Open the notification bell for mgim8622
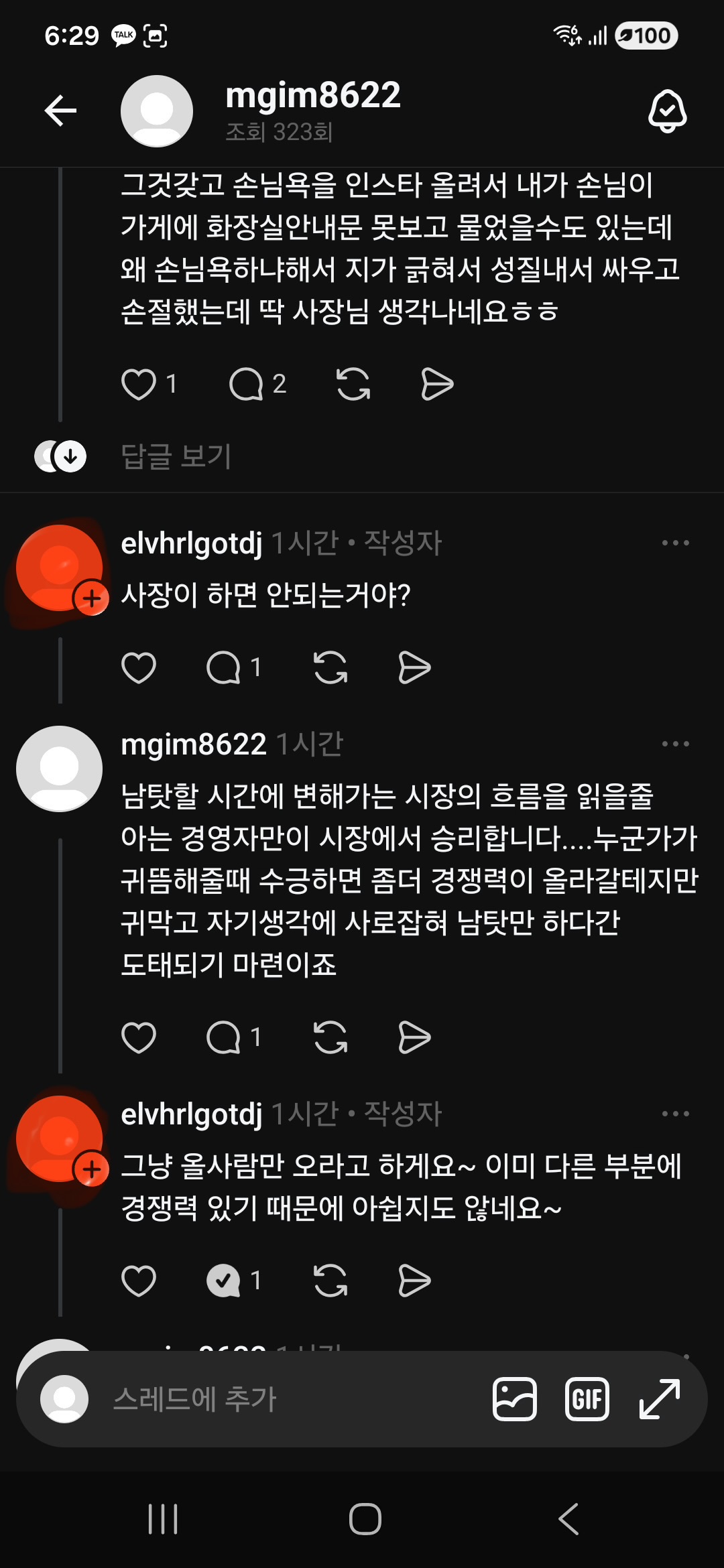The height and width of the screenshot is (1568, 724). coord(667,111)
